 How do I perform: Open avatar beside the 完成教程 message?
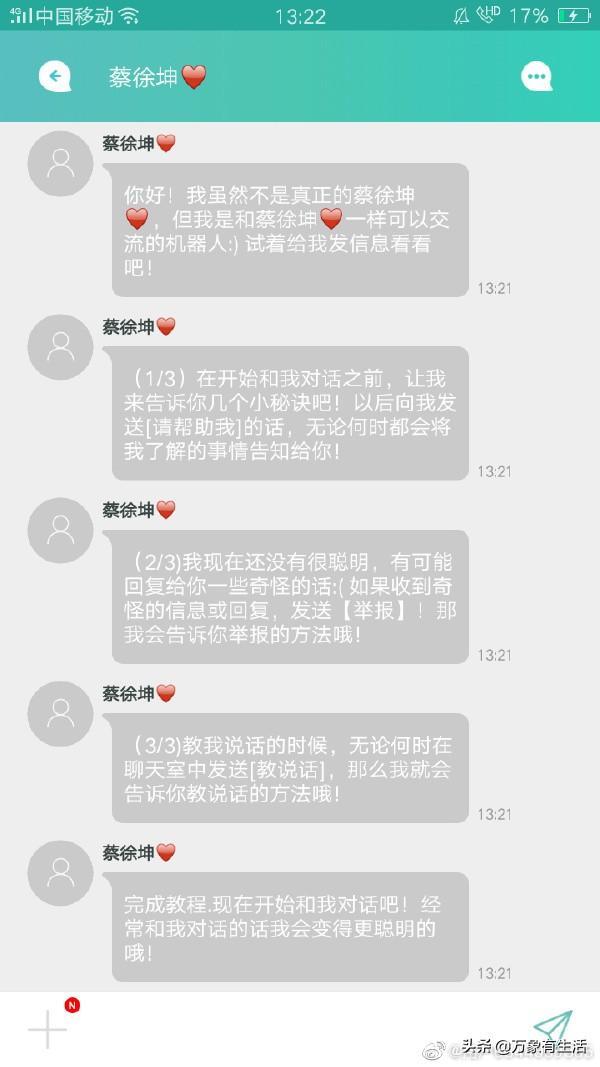[61, 873]
